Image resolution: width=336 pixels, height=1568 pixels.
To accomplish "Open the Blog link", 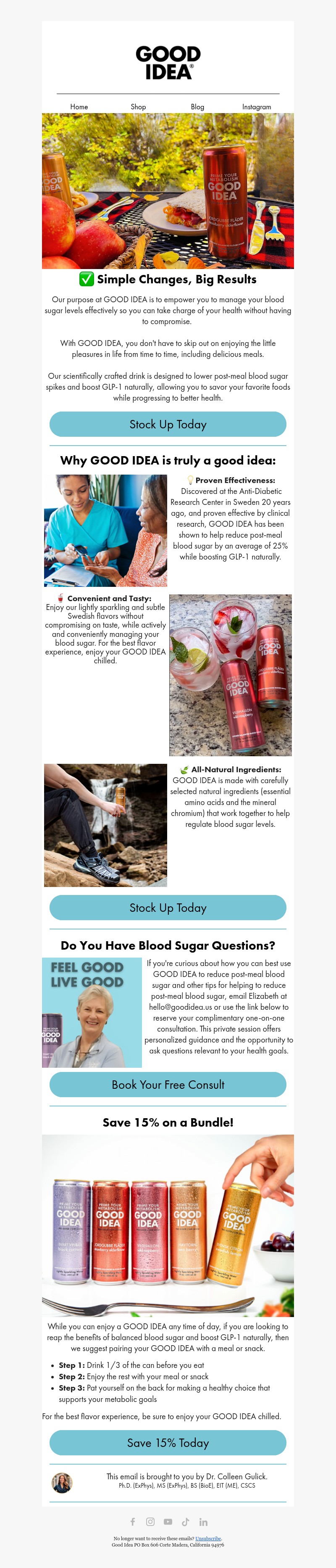I will pos(197,106).
